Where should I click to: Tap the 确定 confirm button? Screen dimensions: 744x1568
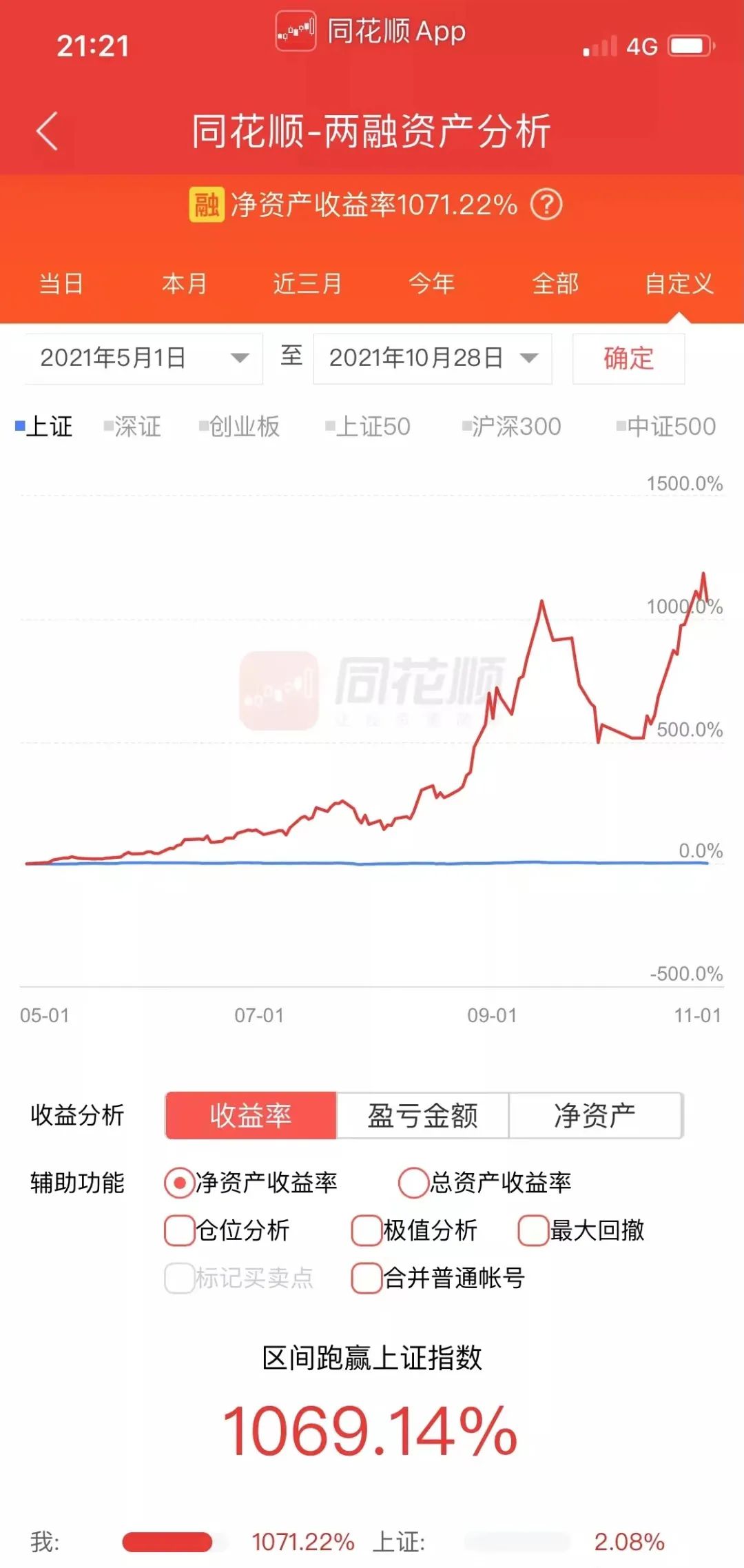point(628,358)
